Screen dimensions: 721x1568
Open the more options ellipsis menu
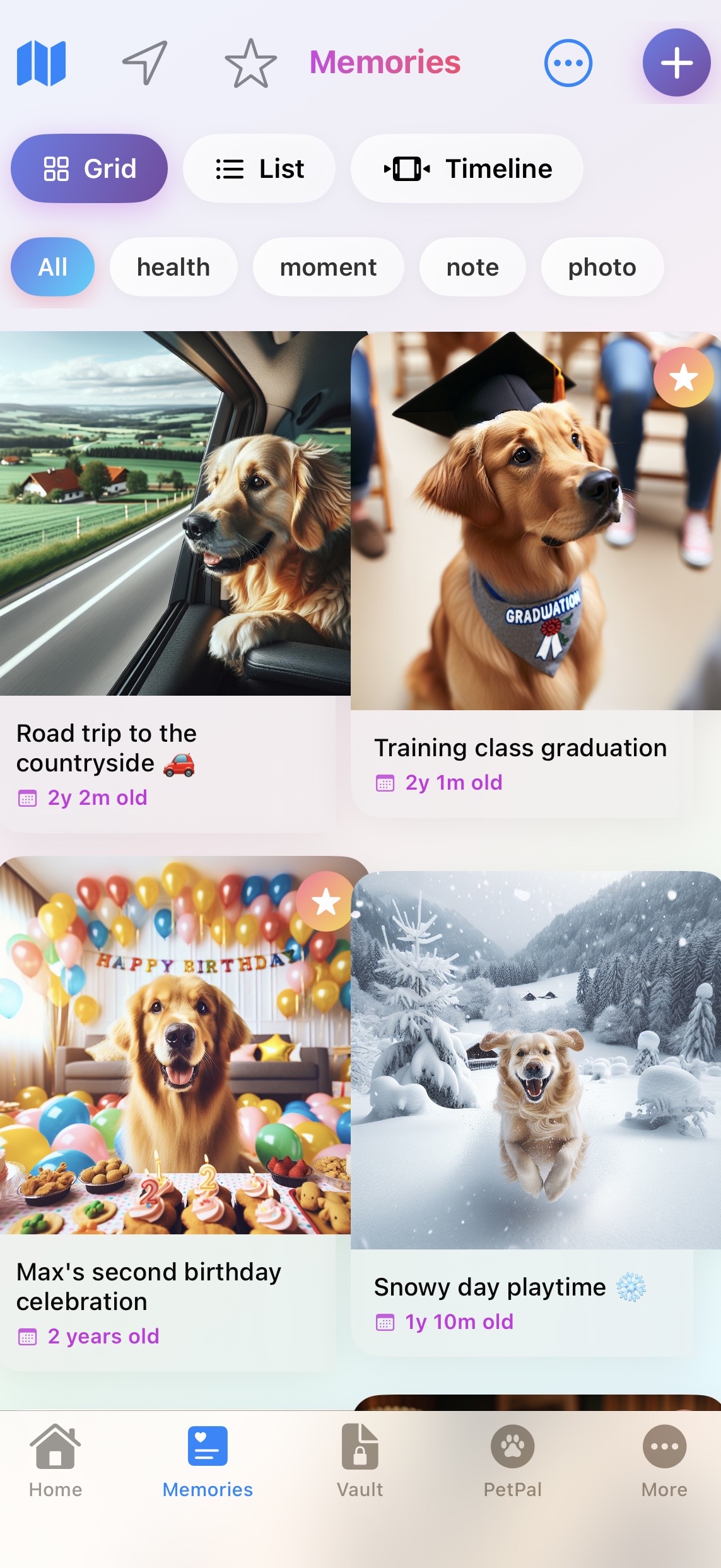click(x=568, y=63)
